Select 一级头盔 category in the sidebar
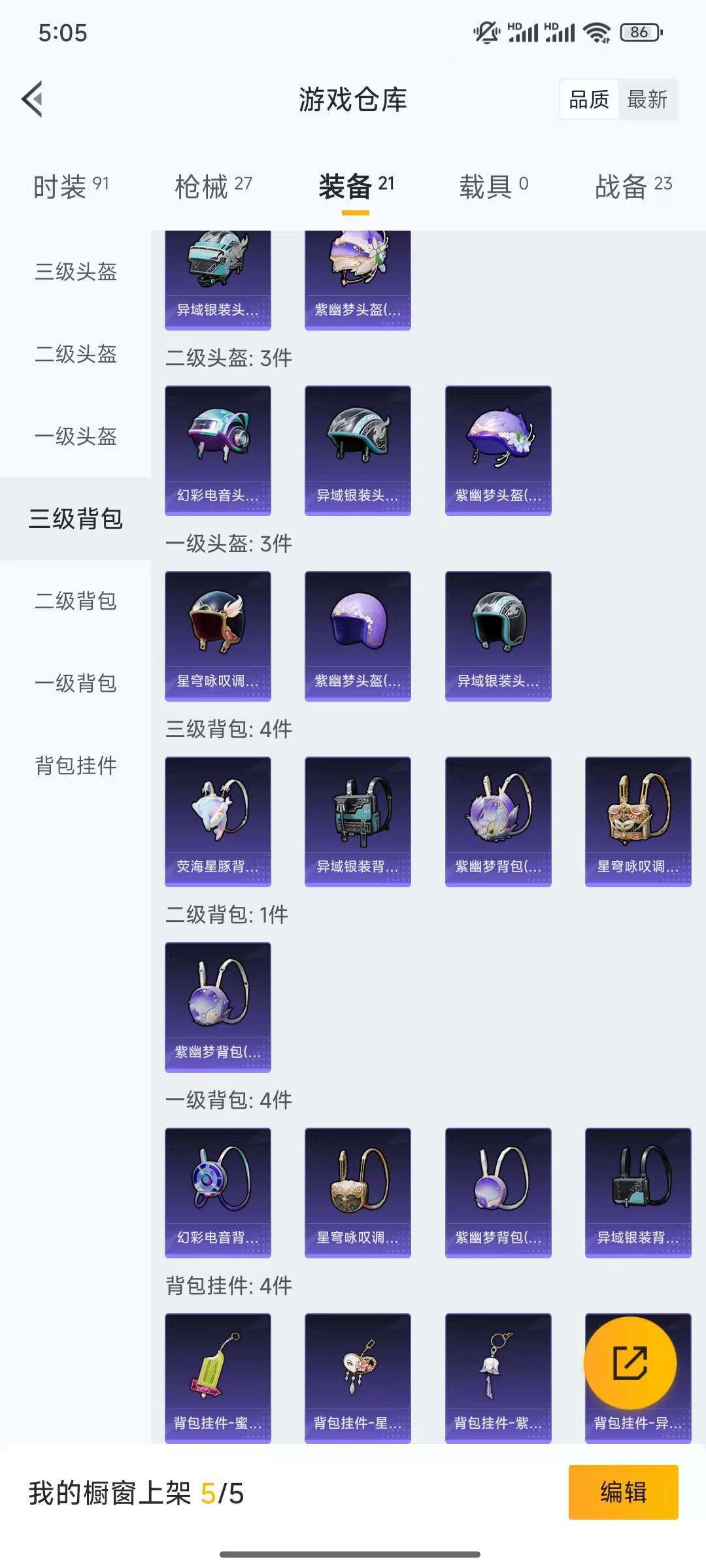 76,436
